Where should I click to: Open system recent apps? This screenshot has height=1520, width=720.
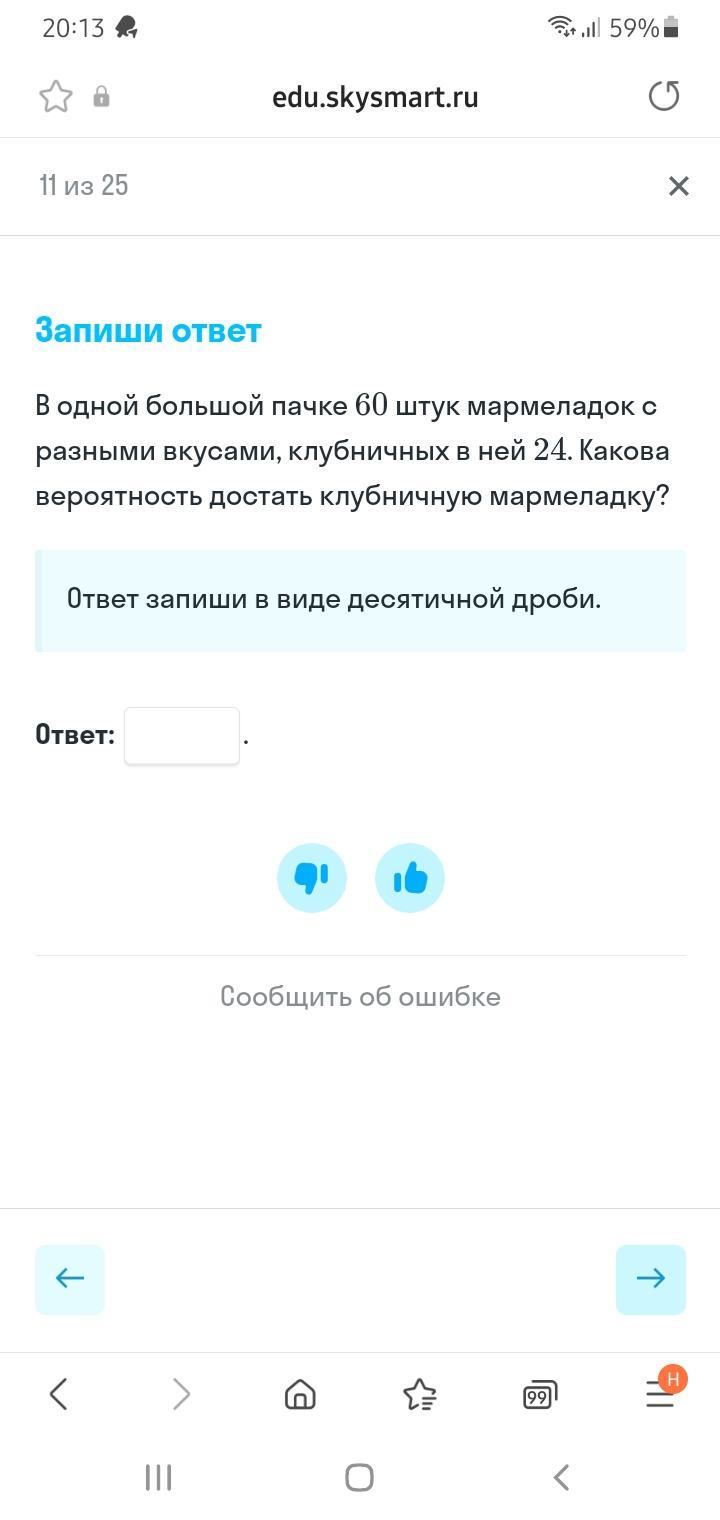click(x=159, y=1477)
